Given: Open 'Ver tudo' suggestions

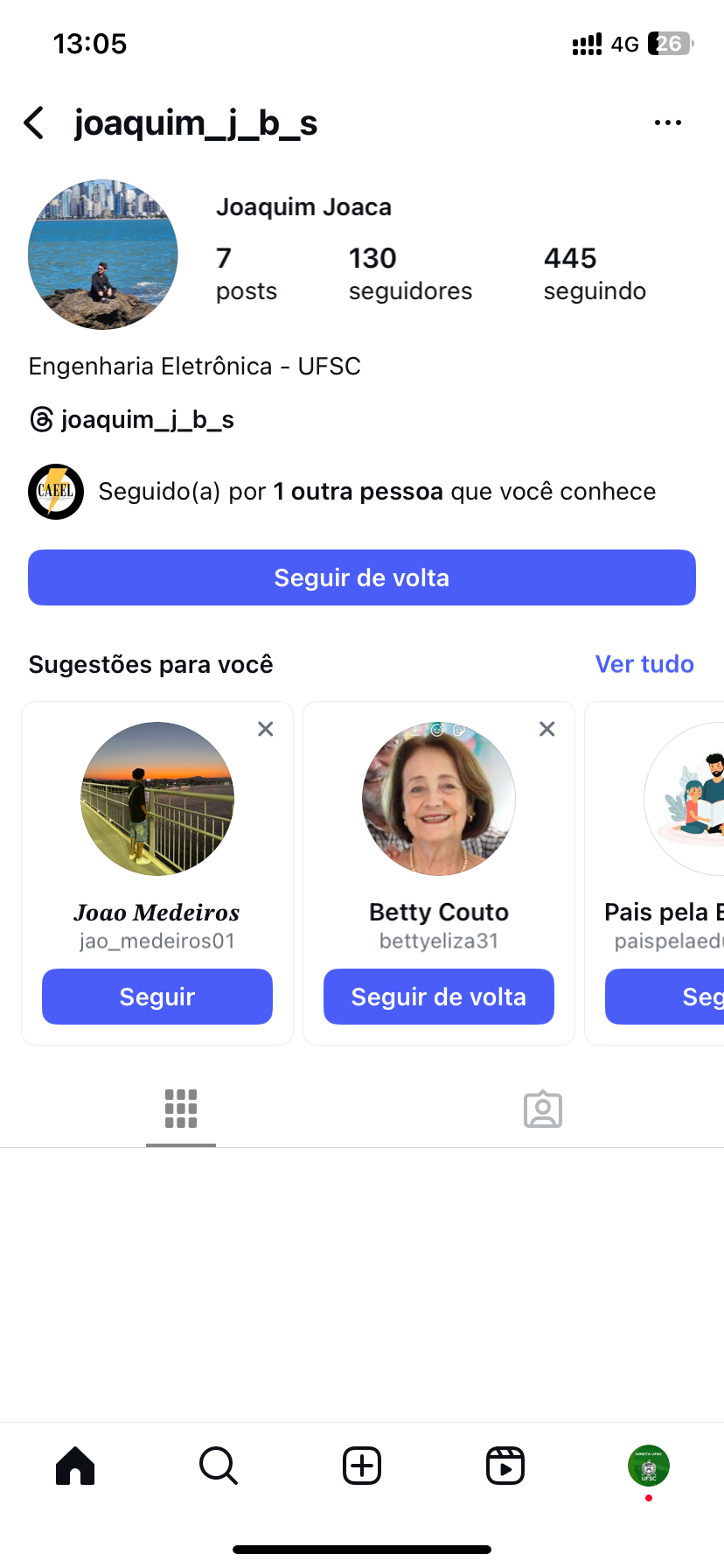Looking at the screenshot, I should coord(644,664).
